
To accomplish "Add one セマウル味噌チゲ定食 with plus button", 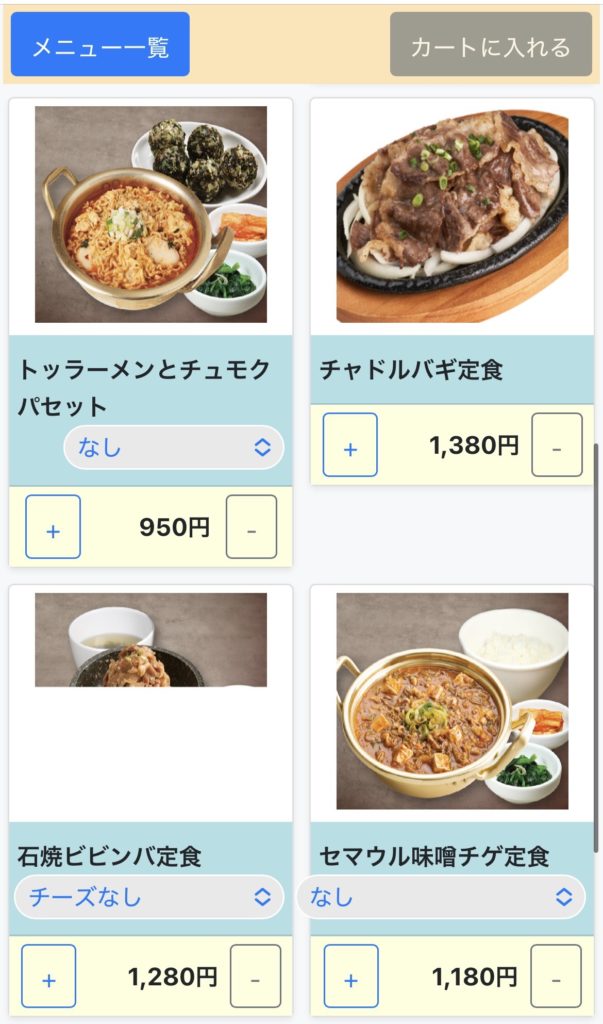I will (x=351, y=976).
